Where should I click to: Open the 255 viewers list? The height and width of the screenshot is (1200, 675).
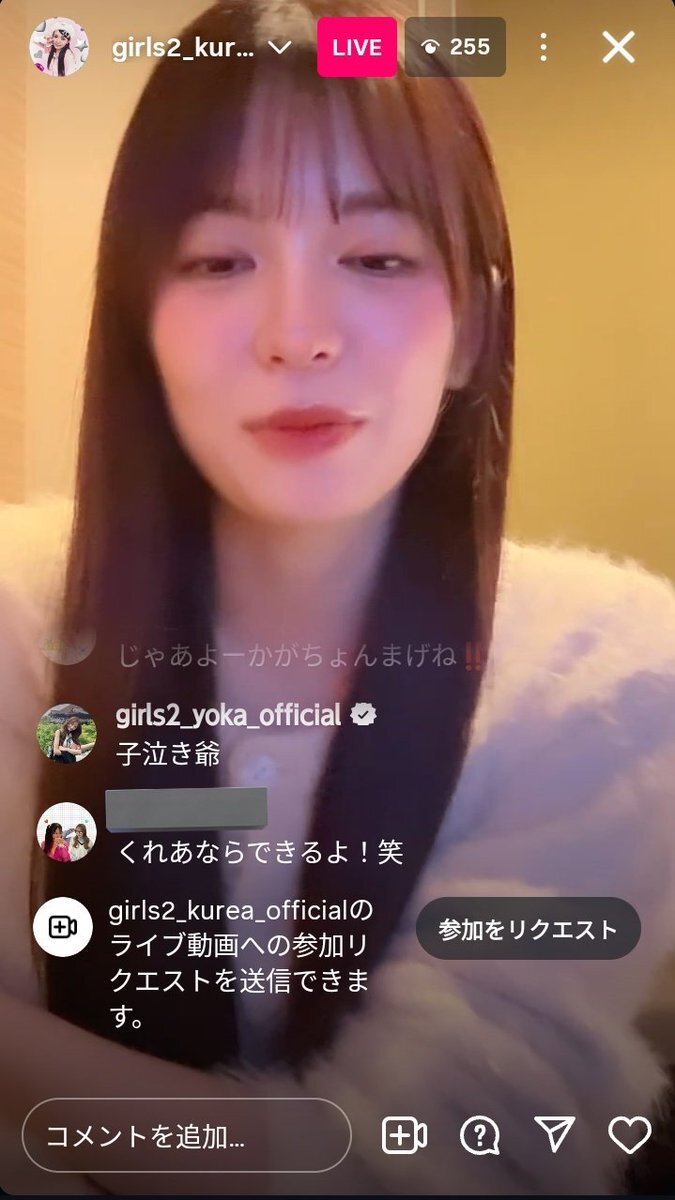point(454,47)
